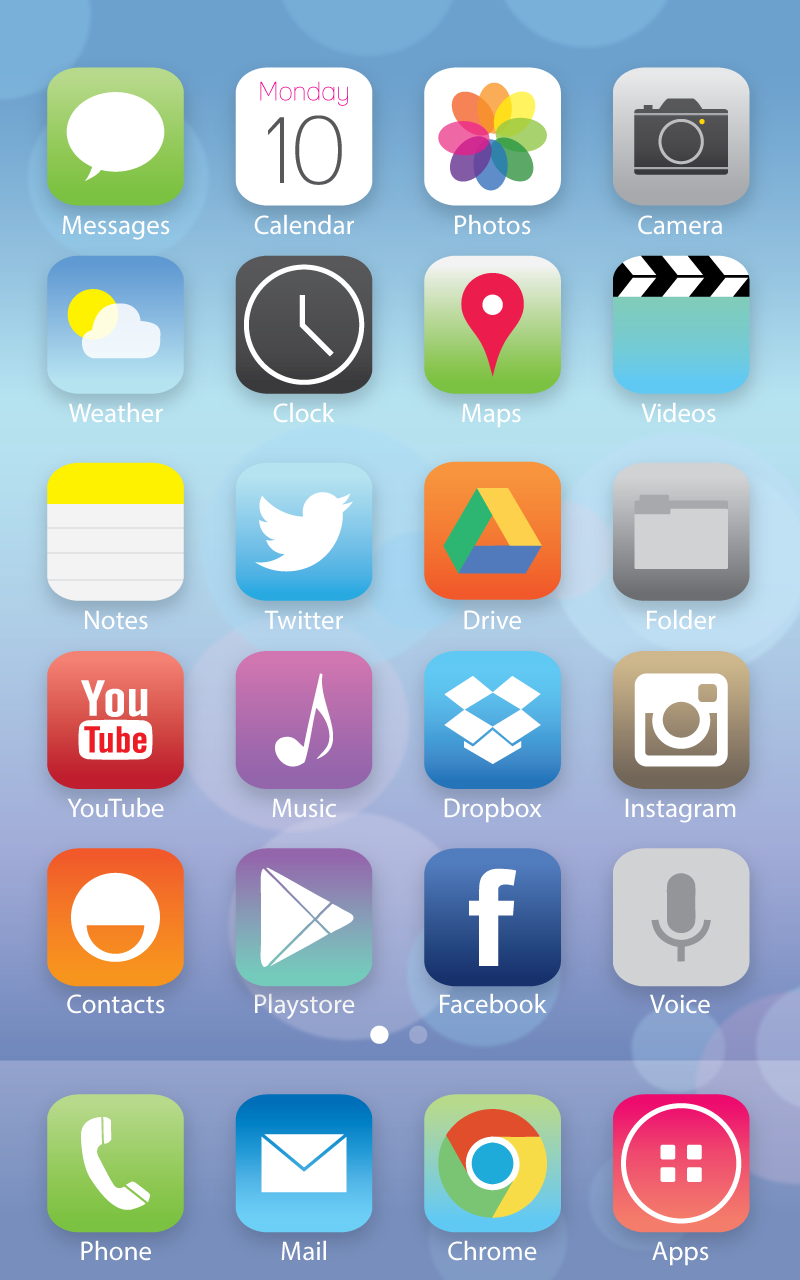This screenshot has height=1280, width=800.
Task: Open the Playstore
Action: point(304,916)
